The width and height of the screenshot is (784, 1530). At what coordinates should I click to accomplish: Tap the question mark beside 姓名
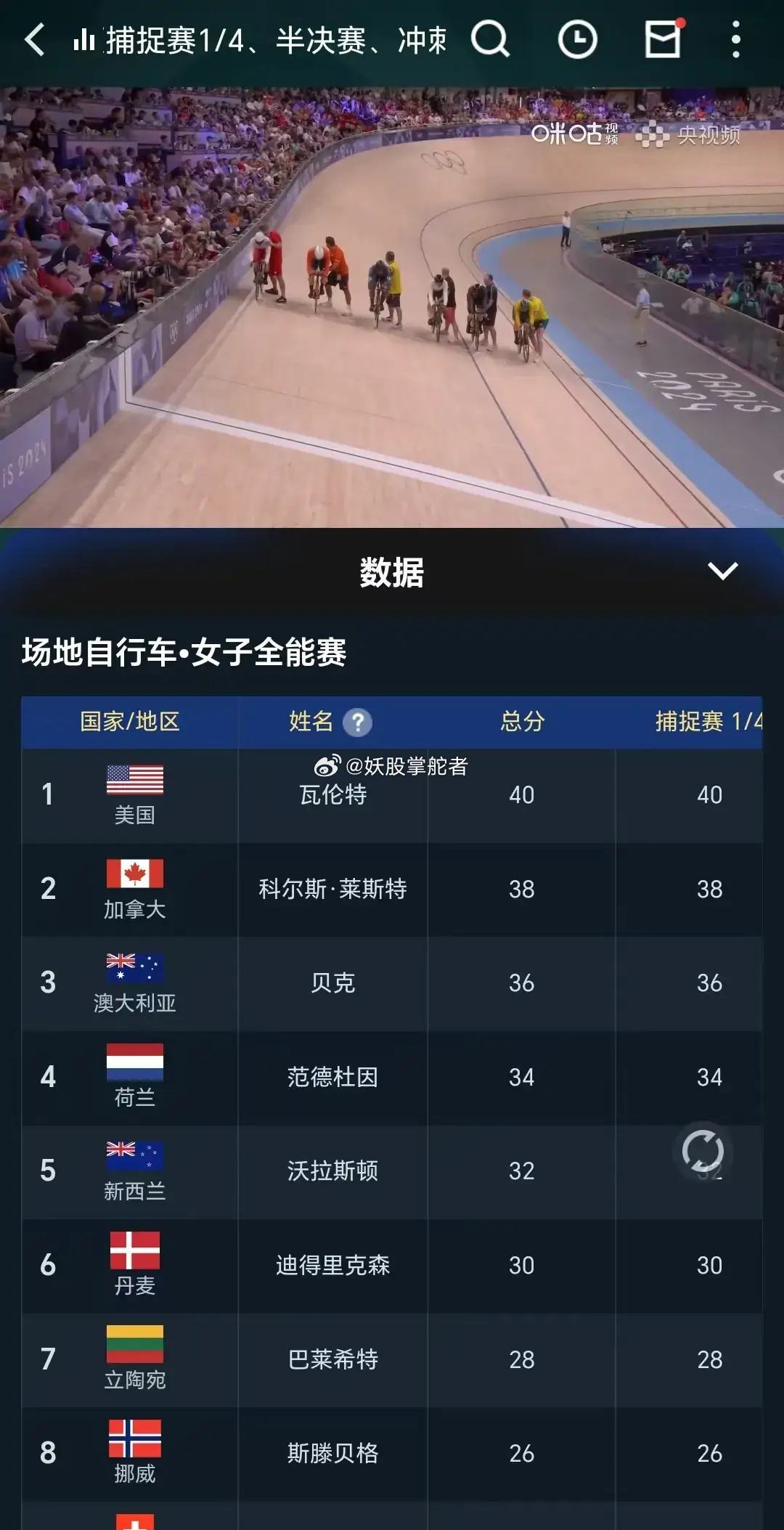coord(357,722)
